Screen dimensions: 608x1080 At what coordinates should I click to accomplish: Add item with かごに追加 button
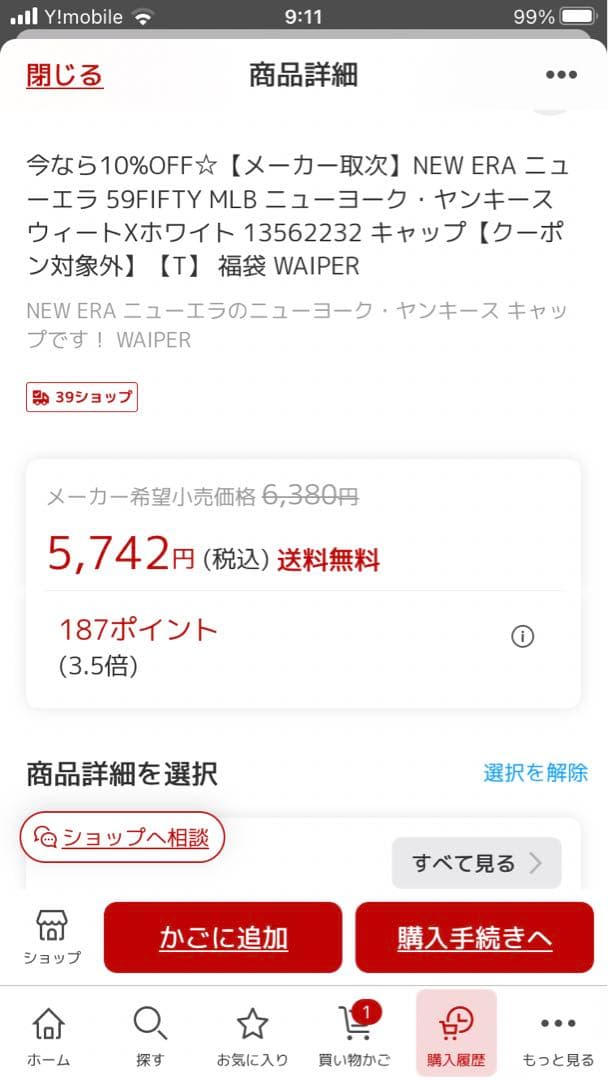[223, 937]
